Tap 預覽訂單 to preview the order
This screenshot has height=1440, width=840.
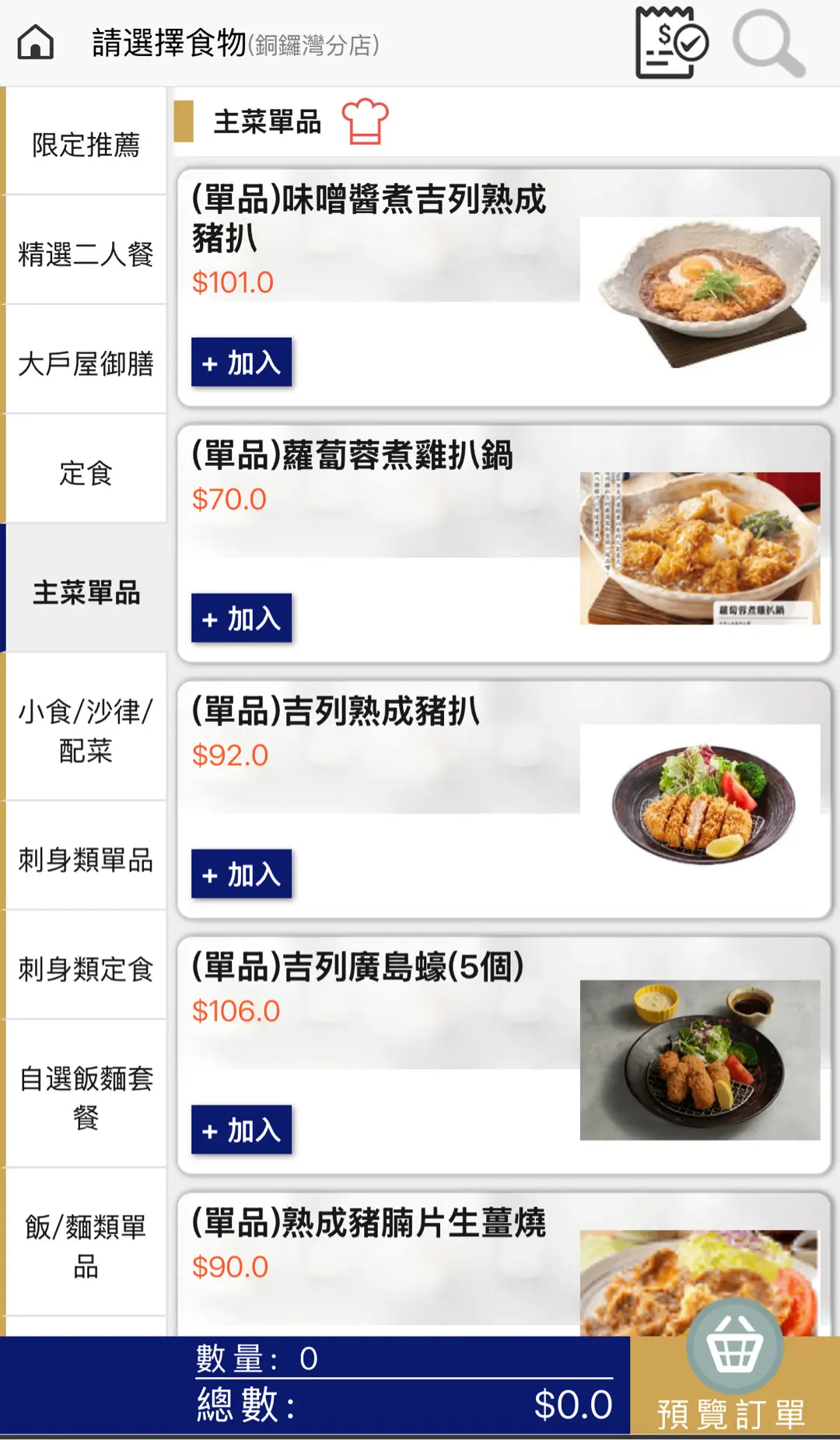click(x=733, y=1386)
